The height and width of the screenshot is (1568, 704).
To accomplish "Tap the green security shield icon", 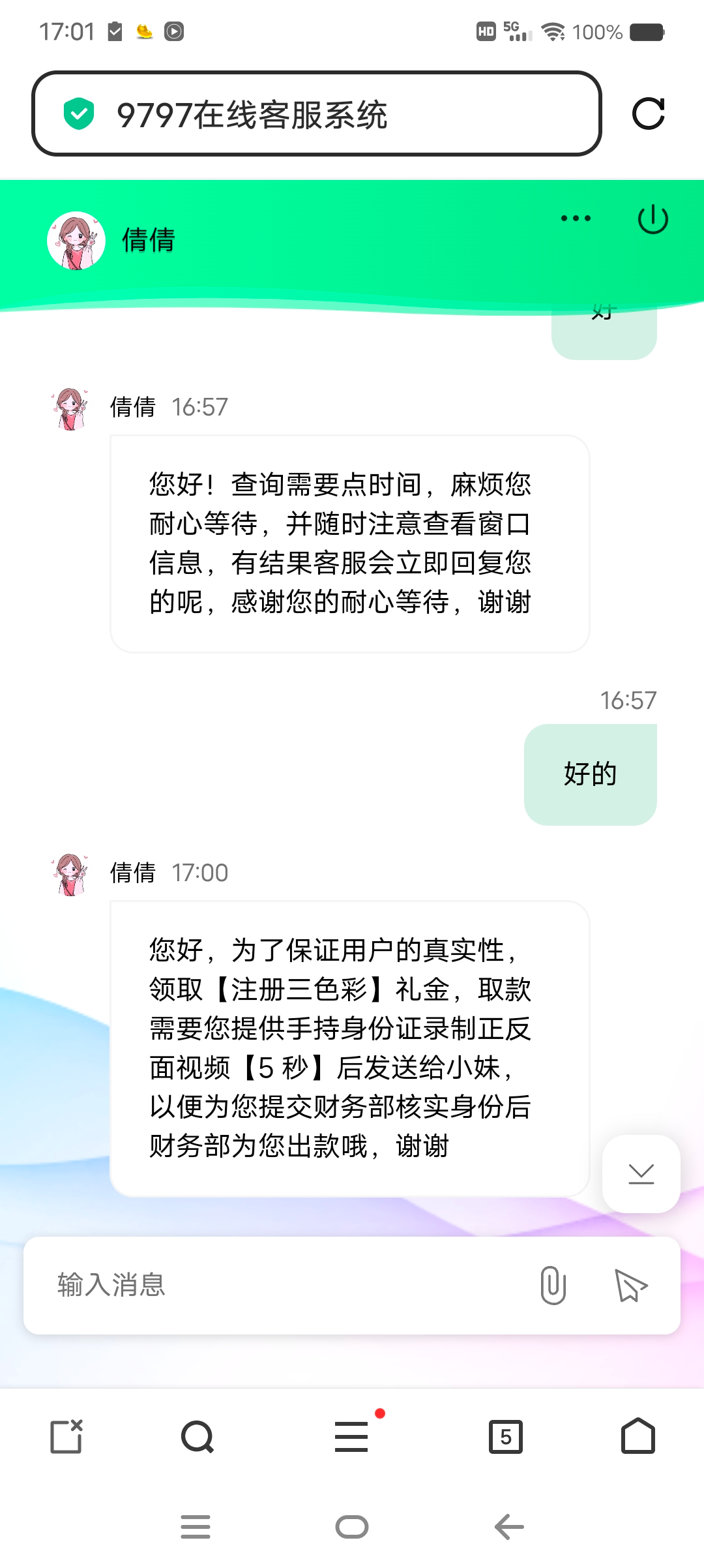I will click(x=78, y=112).
